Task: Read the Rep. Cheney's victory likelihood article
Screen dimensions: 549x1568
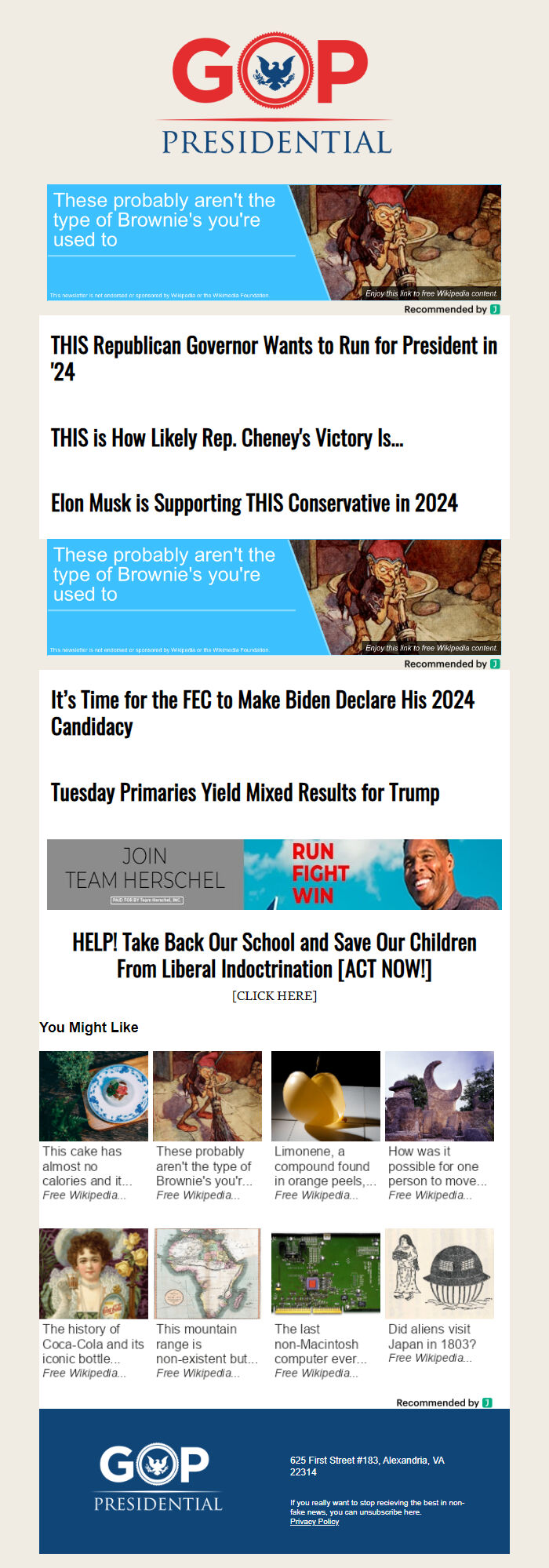Action: coord(227,438)
